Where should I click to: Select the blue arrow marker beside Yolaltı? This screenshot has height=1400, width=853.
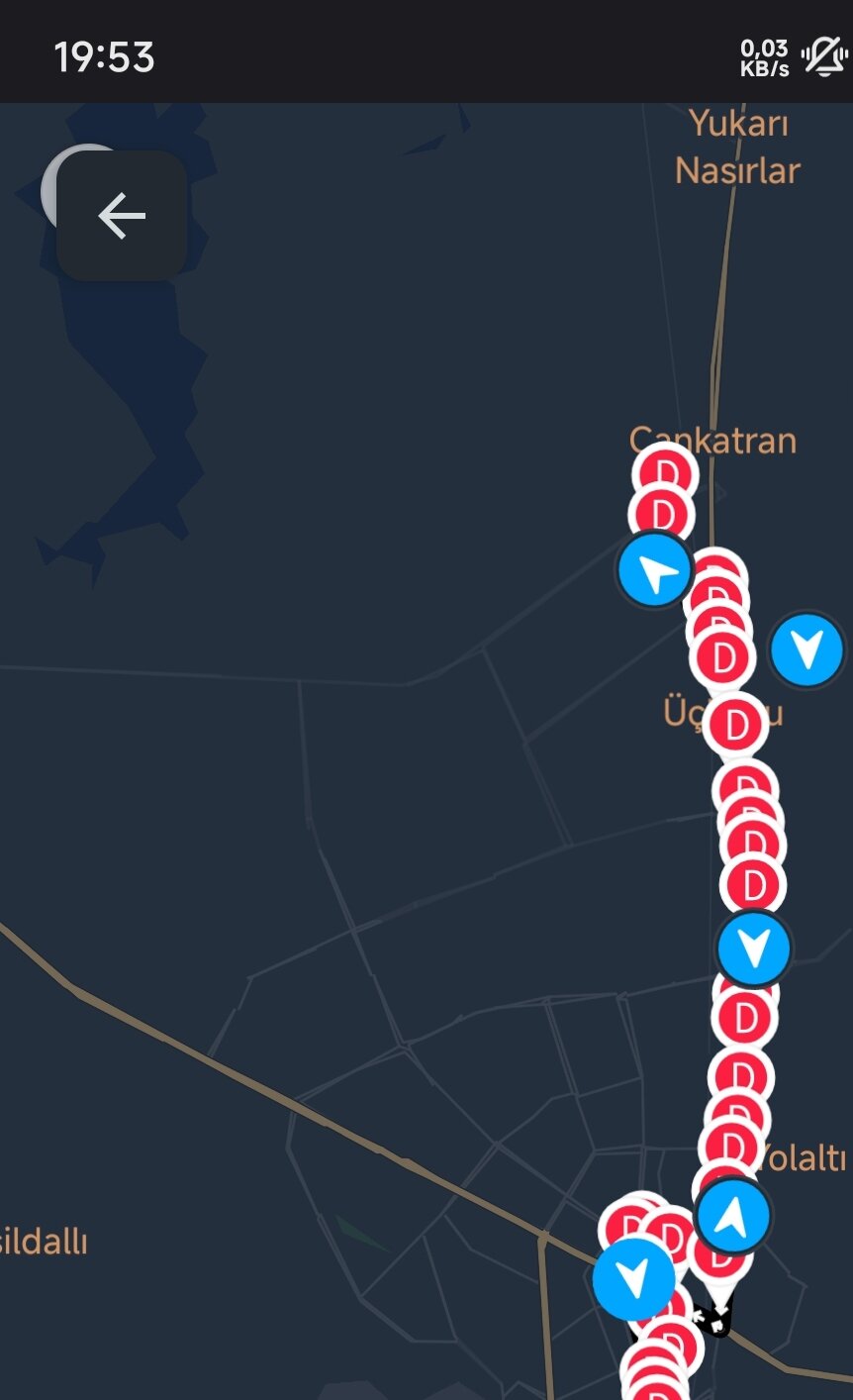pos(732,1215)
